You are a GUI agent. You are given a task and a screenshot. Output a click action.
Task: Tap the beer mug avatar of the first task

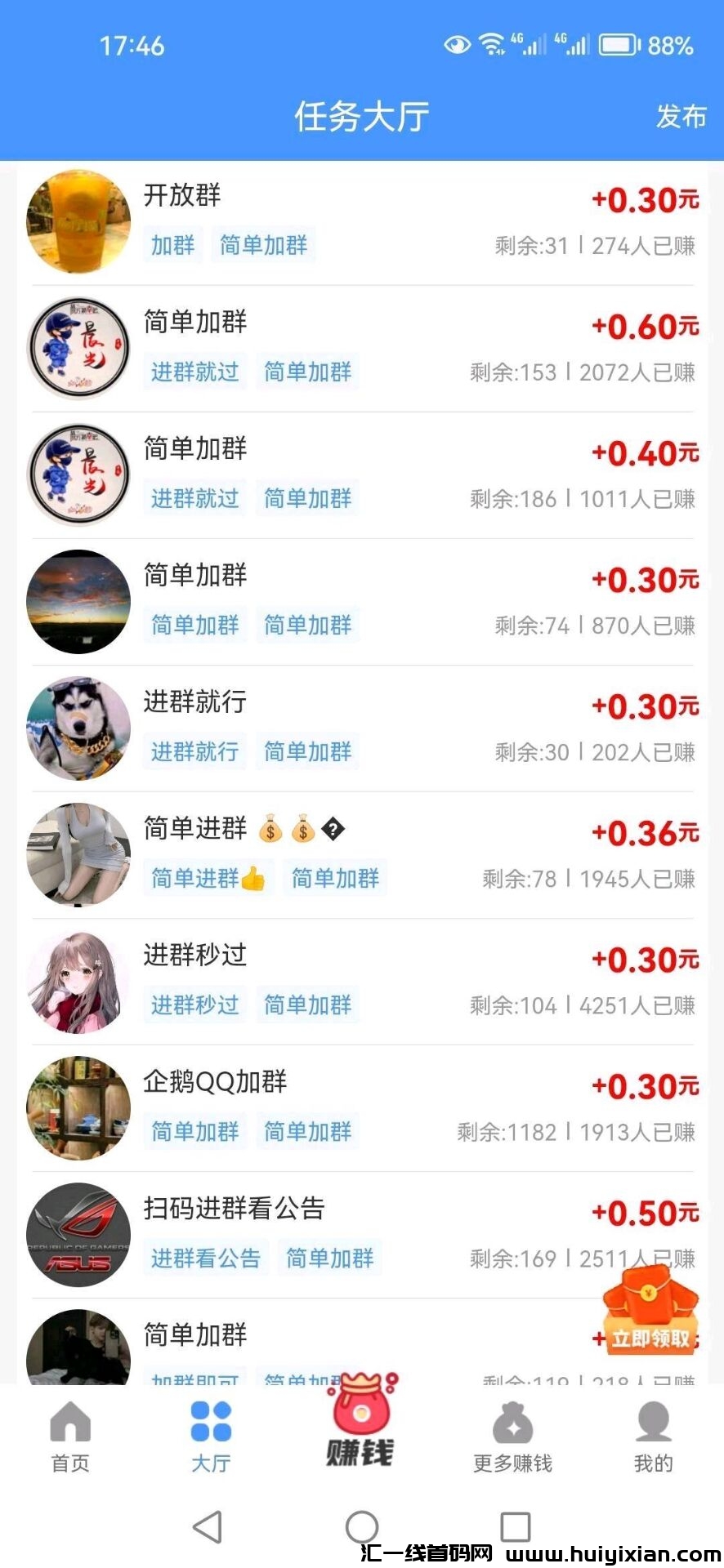coord(78,220)
